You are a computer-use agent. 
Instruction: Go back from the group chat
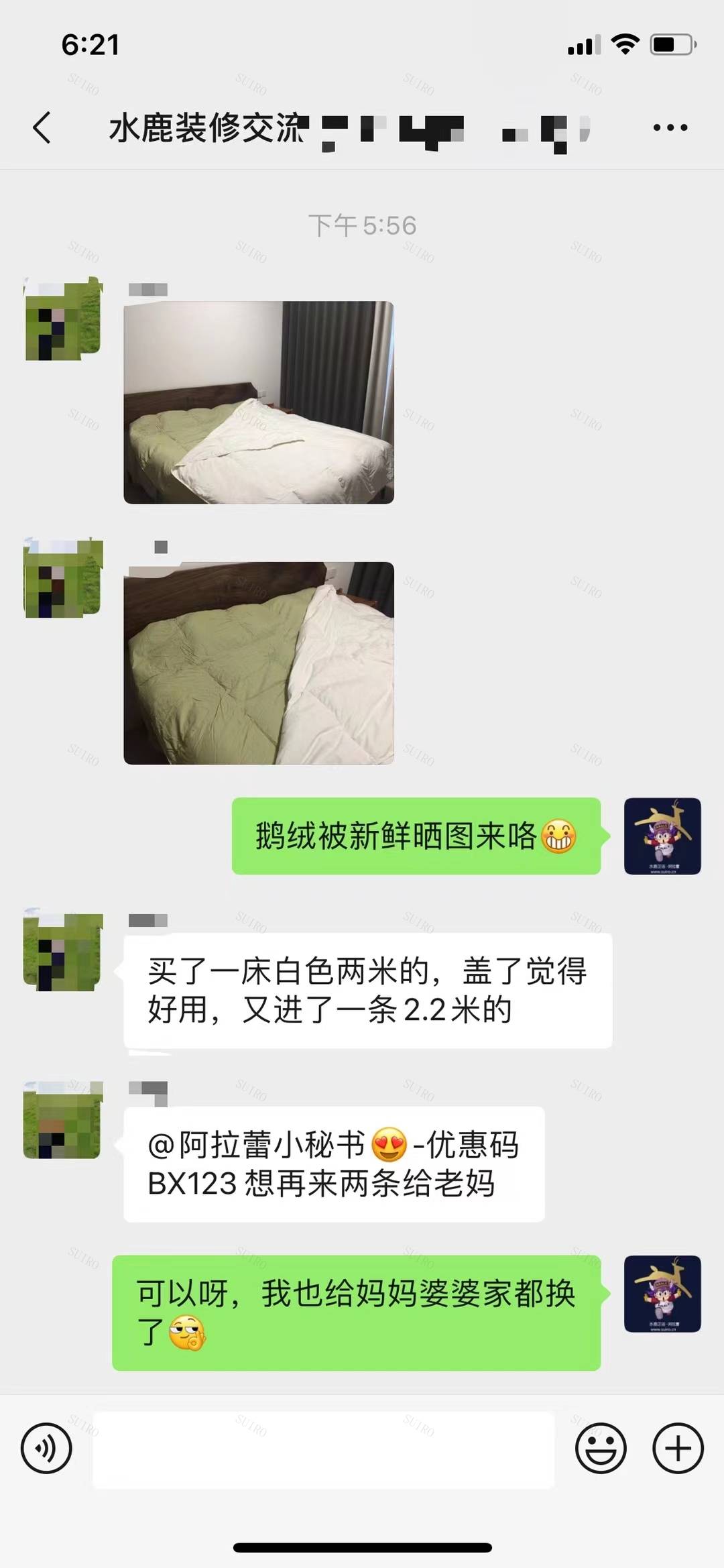point(42,127)
